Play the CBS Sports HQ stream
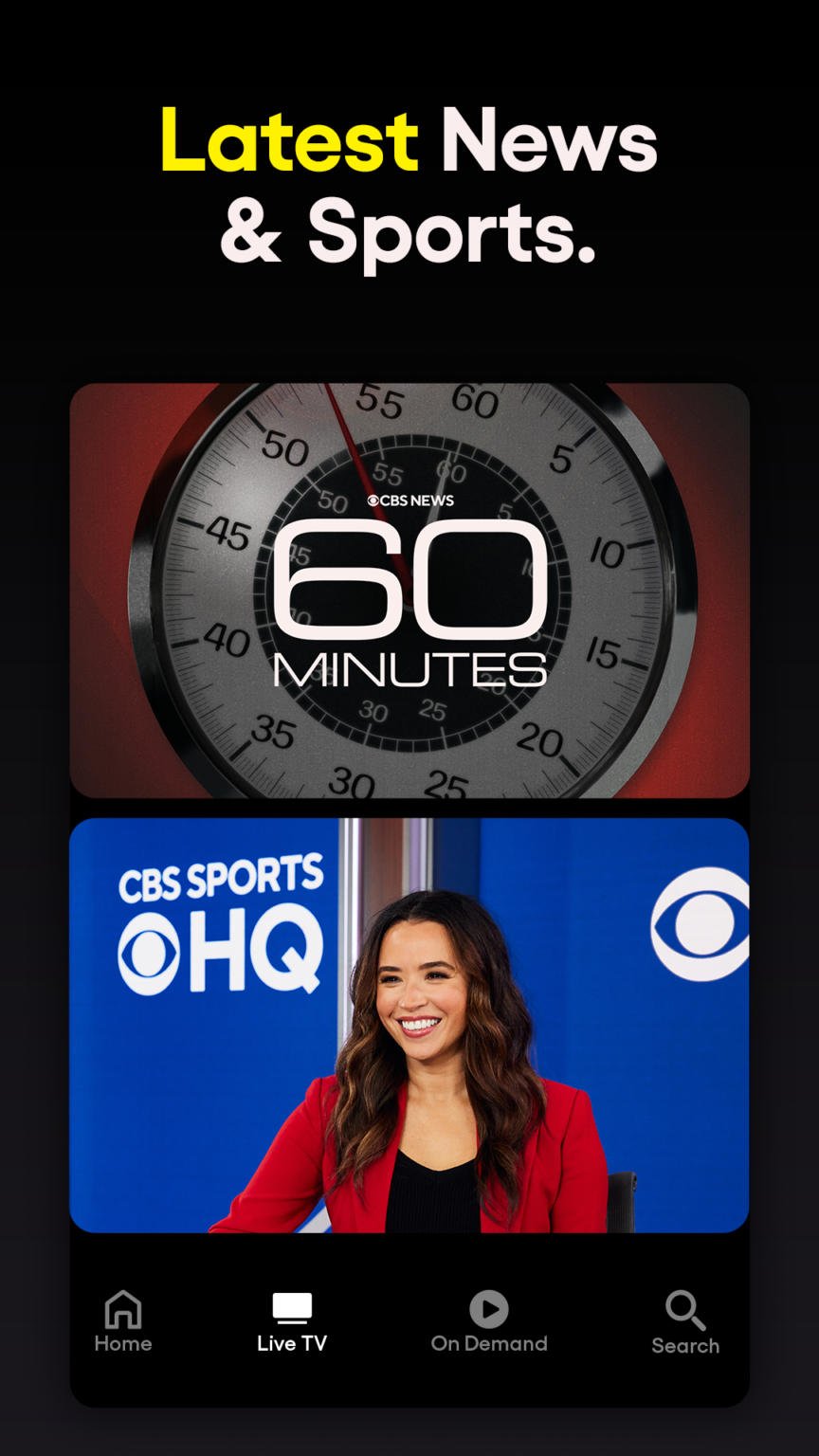819x1456 pixels. (x=409, y=1024)
